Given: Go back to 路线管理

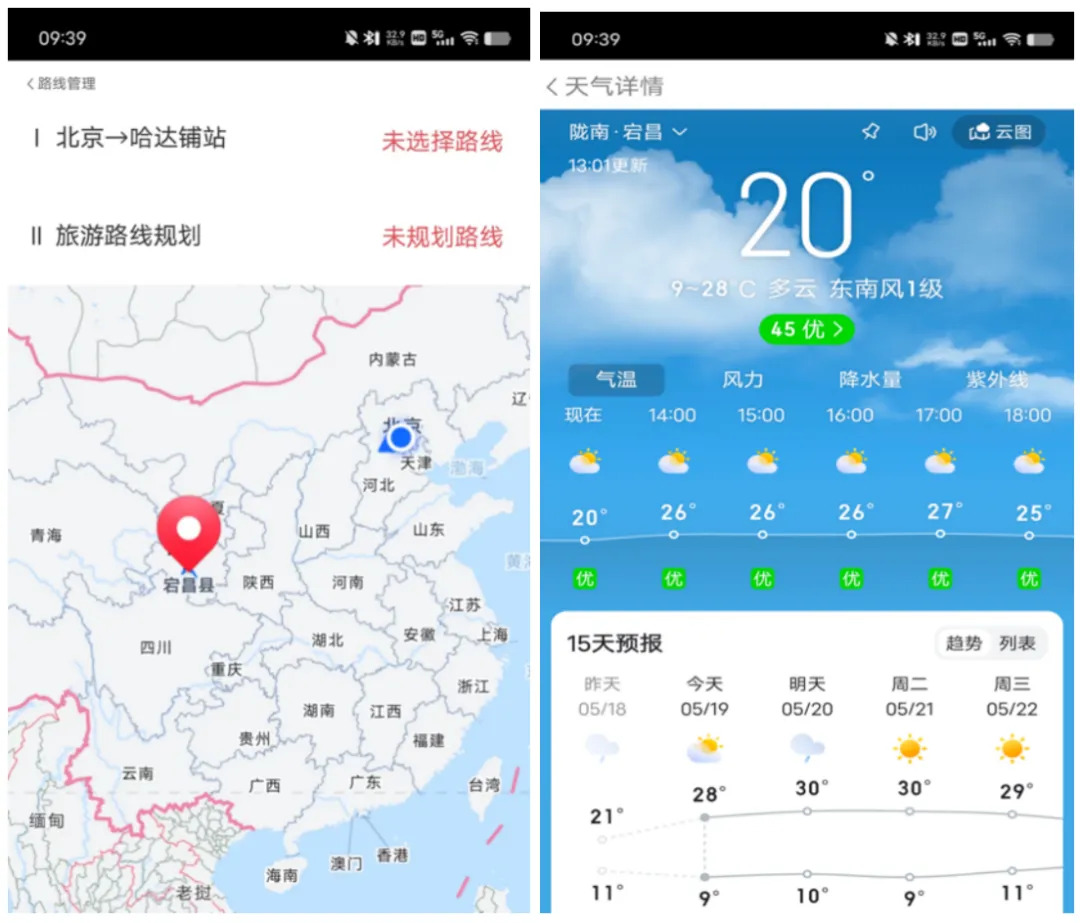Looking at the screenshot, I should coord(60,84).
